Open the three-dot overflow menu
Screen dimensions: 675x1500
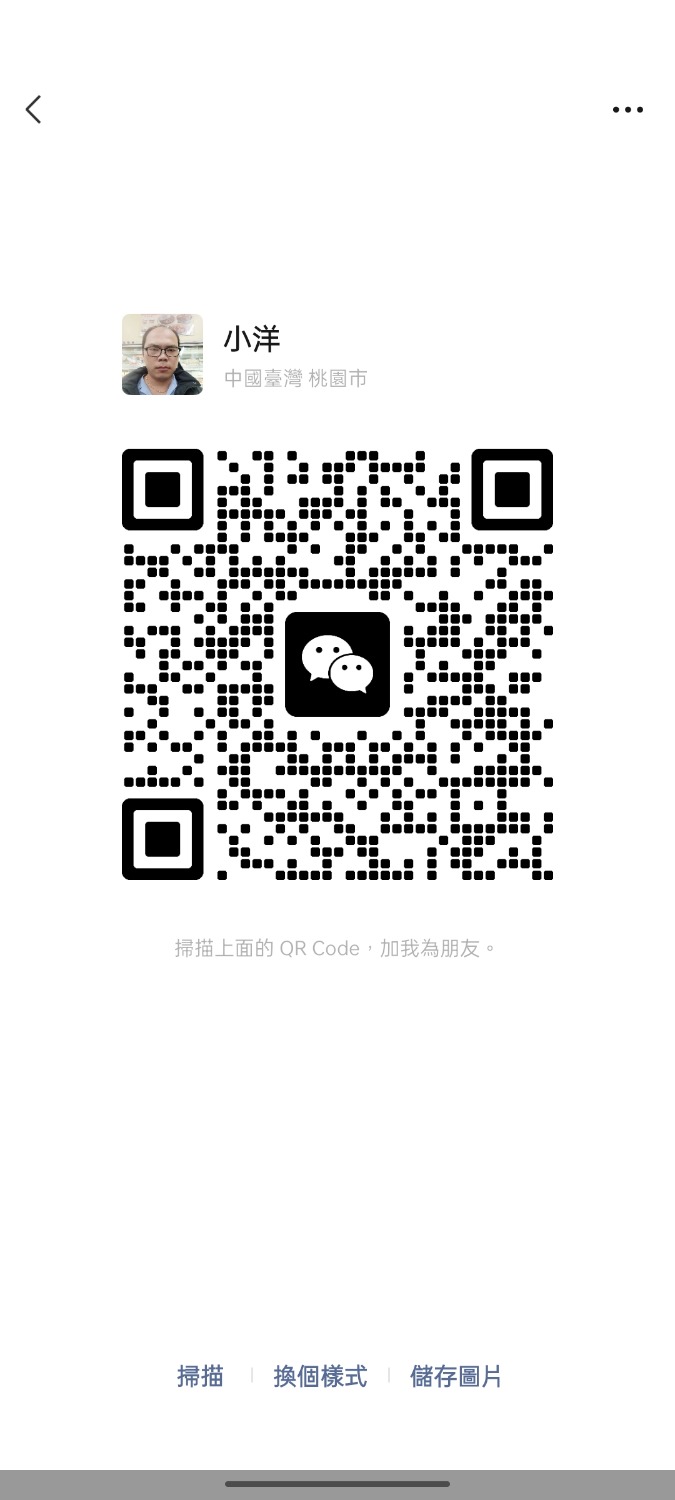[x=627, y=110]
